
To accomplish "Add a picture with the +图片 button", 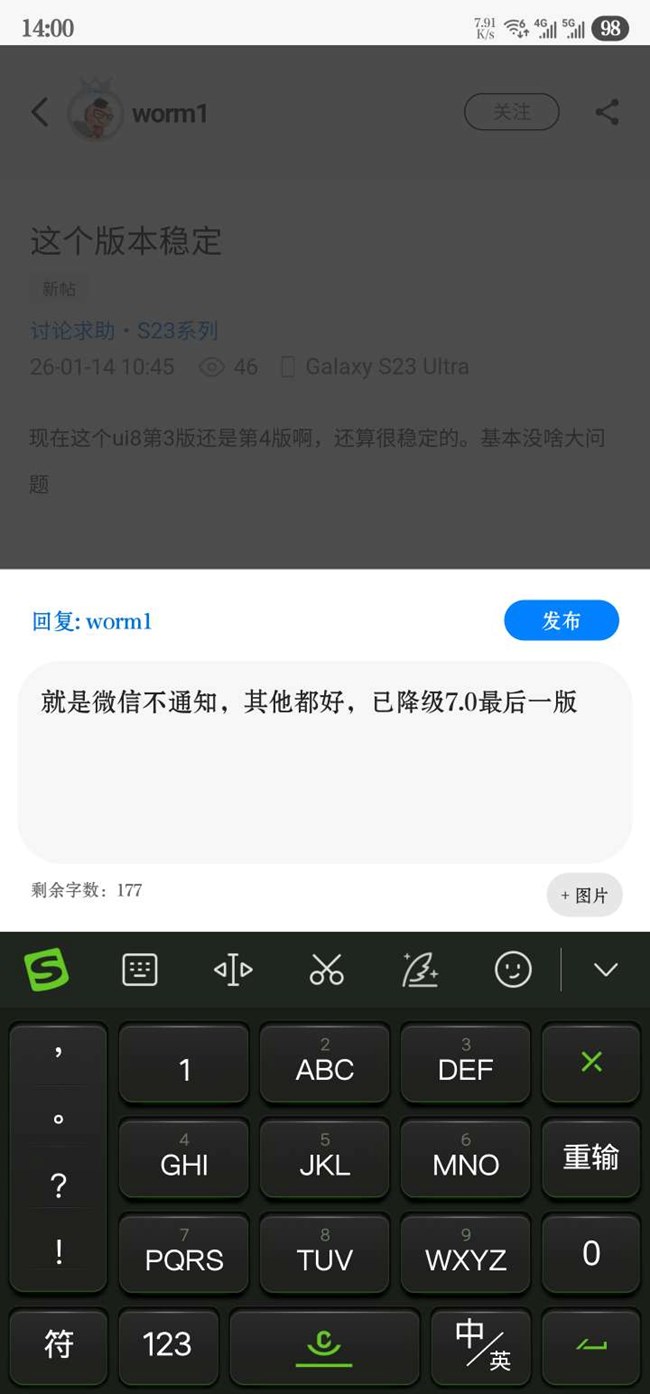I will click(584, 895).
